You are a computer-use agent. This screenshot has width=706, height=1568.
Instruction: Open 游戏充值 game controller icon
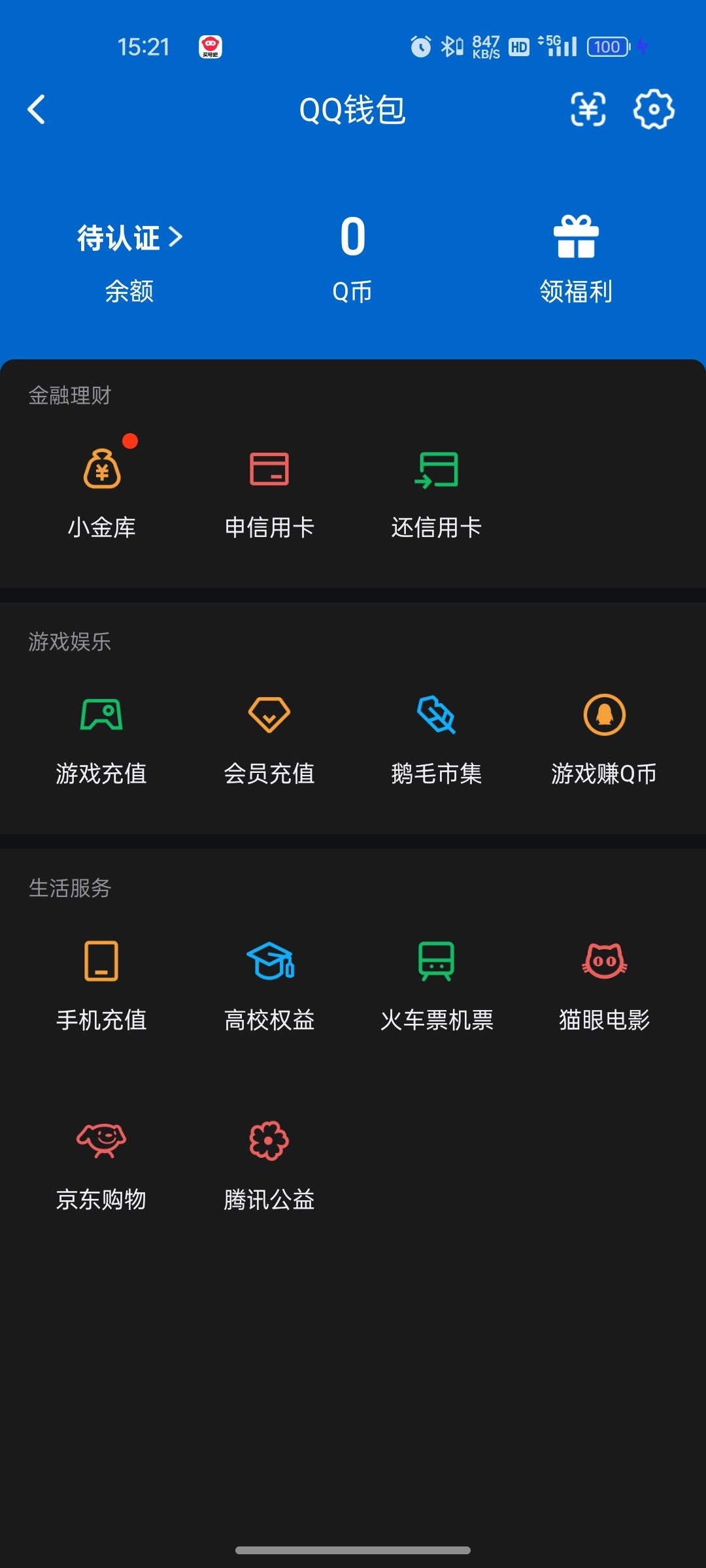(x=101, y=715)
